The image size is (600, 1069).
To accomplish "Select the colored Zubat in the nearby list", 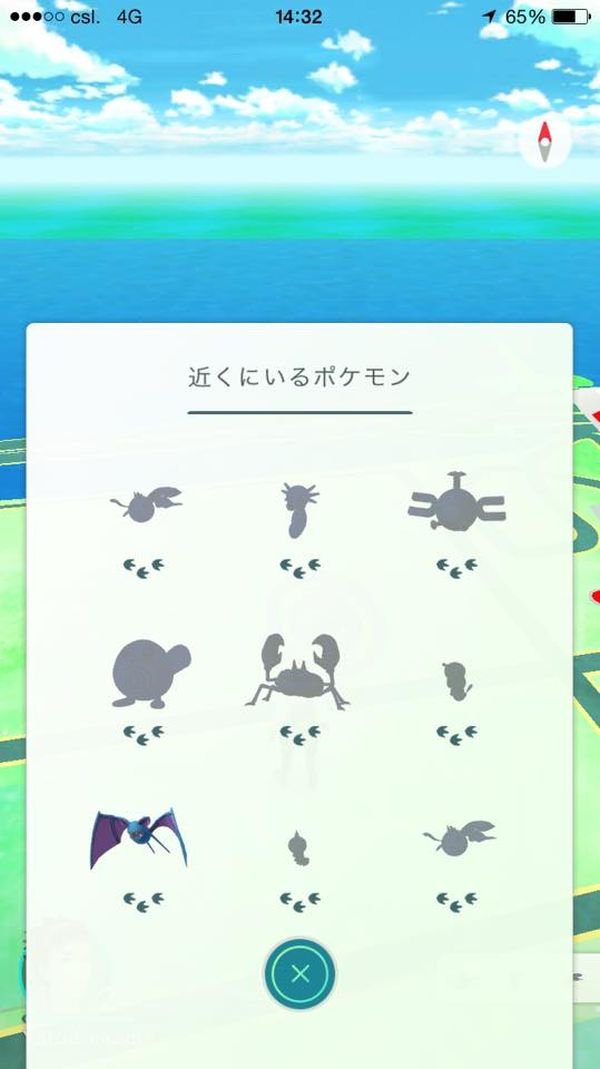I will (138, 840).
